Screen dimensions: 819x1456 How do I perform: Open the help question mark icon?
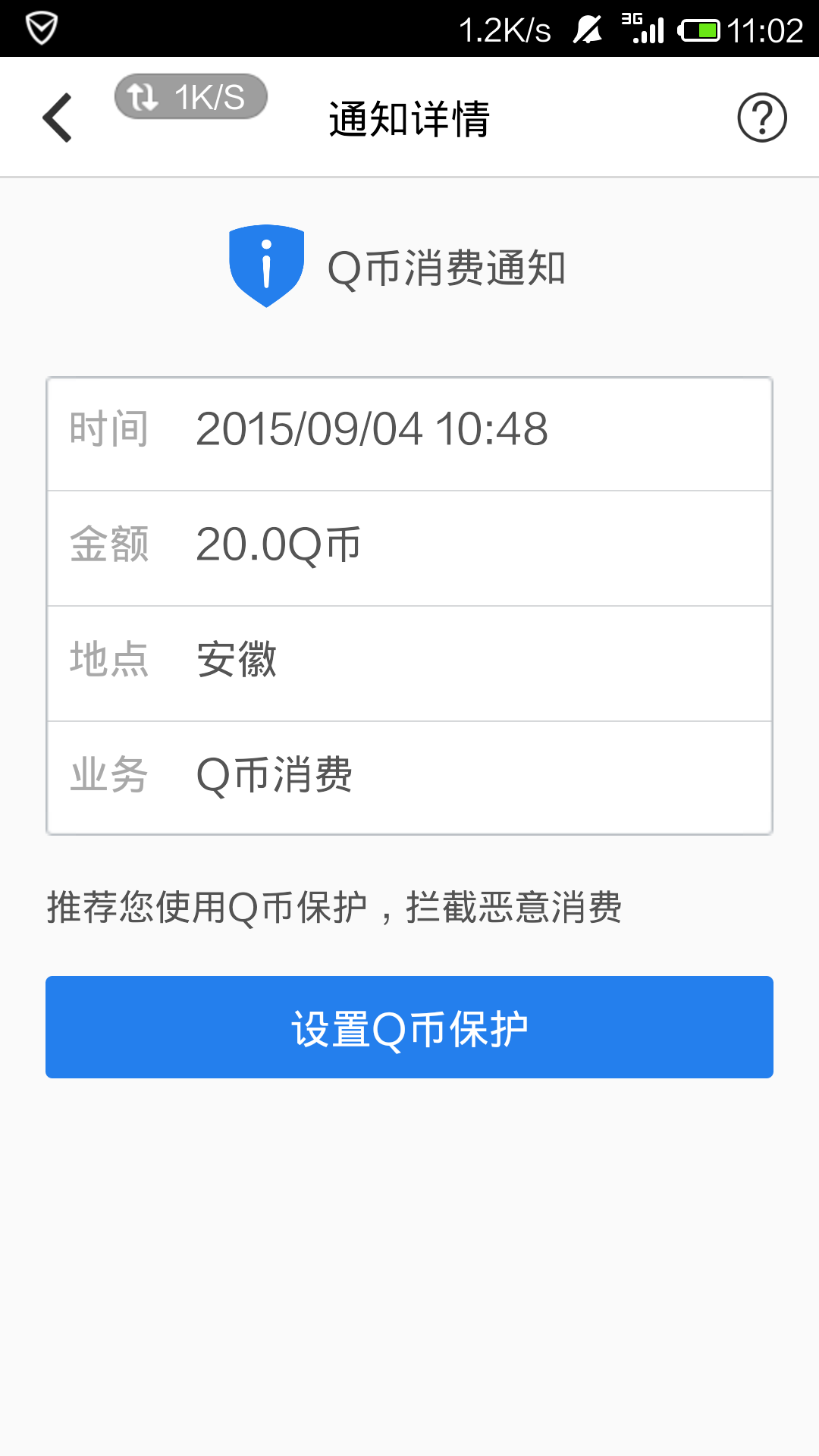(x=761, y=118)
